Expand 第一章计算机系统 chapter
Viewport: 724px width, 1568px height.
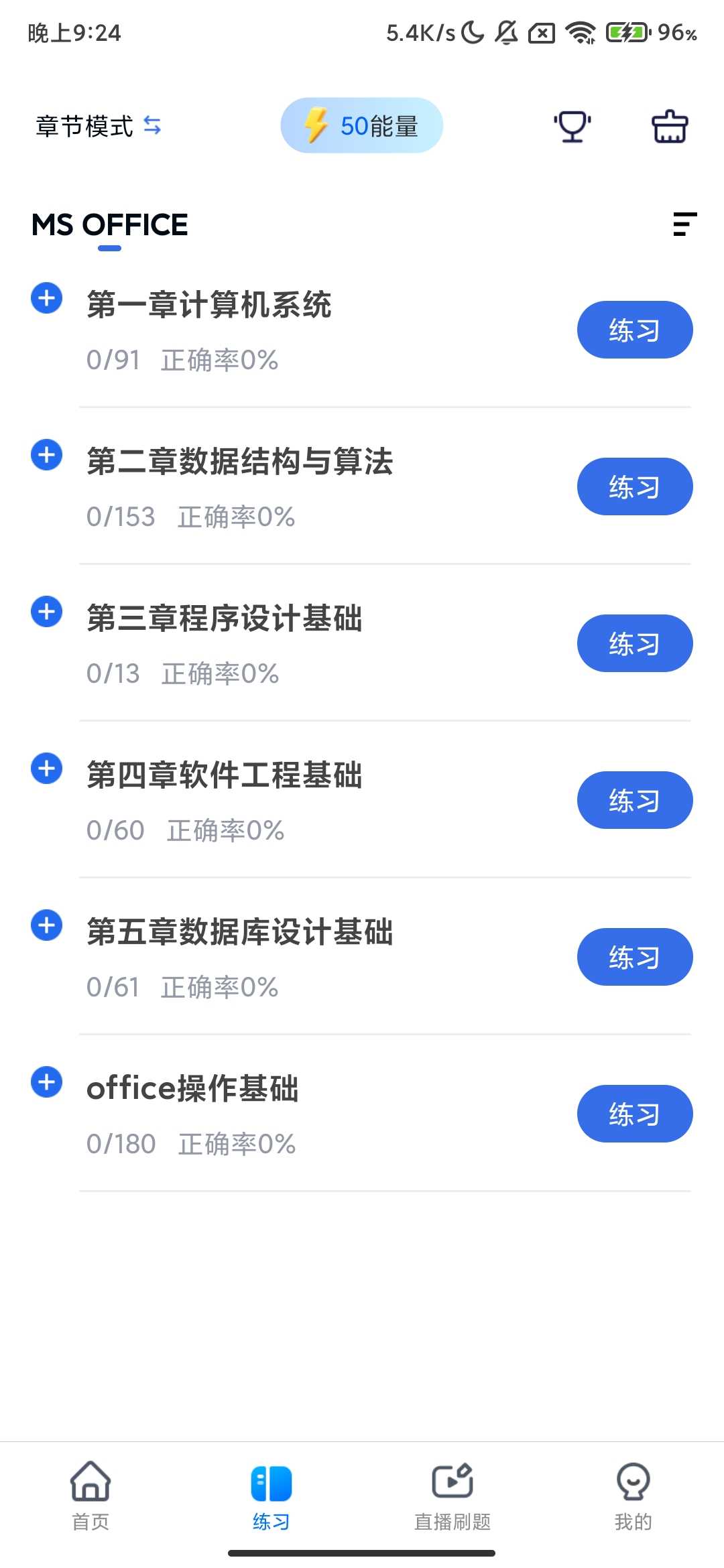click(47, 298)
